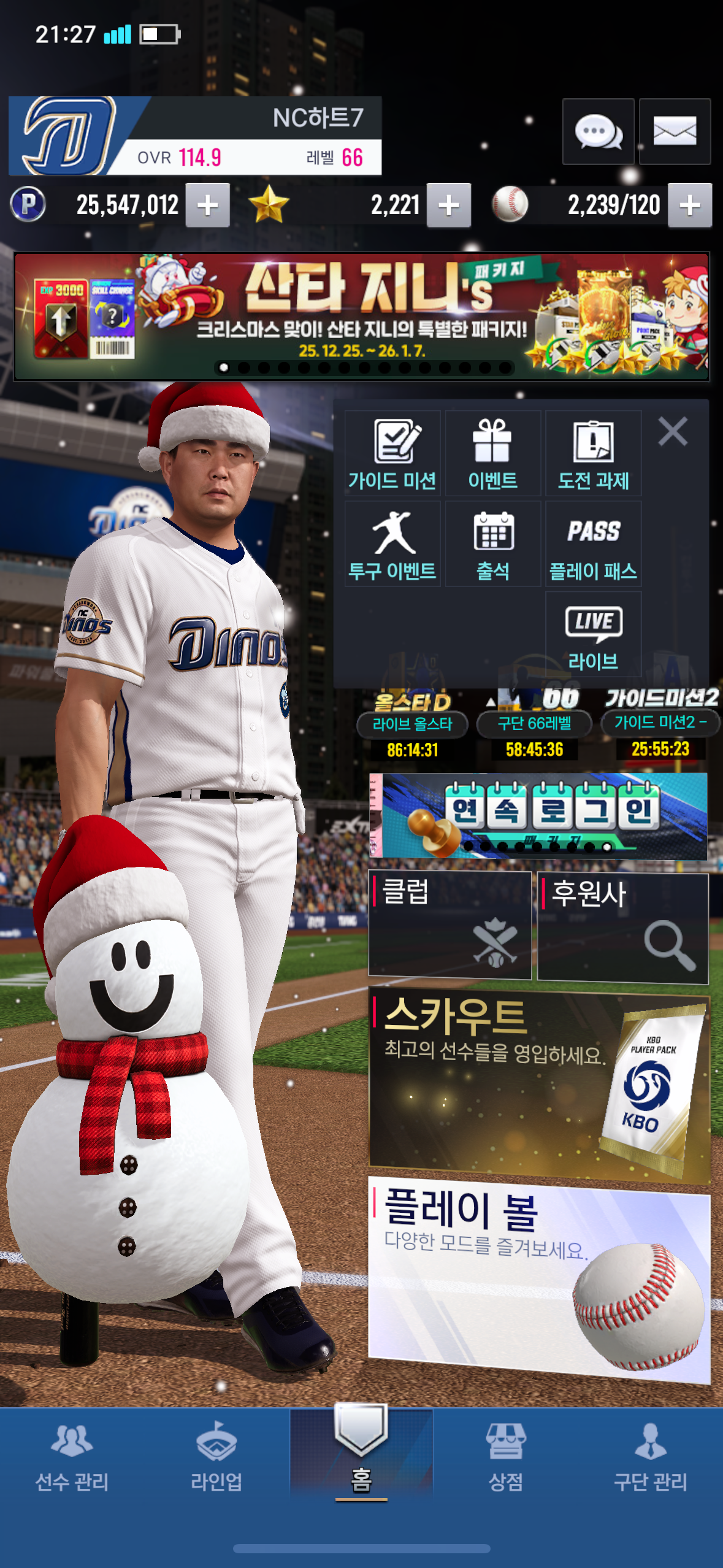
Task: Open the mailbox envelope icon
Action: coord(675,131)
